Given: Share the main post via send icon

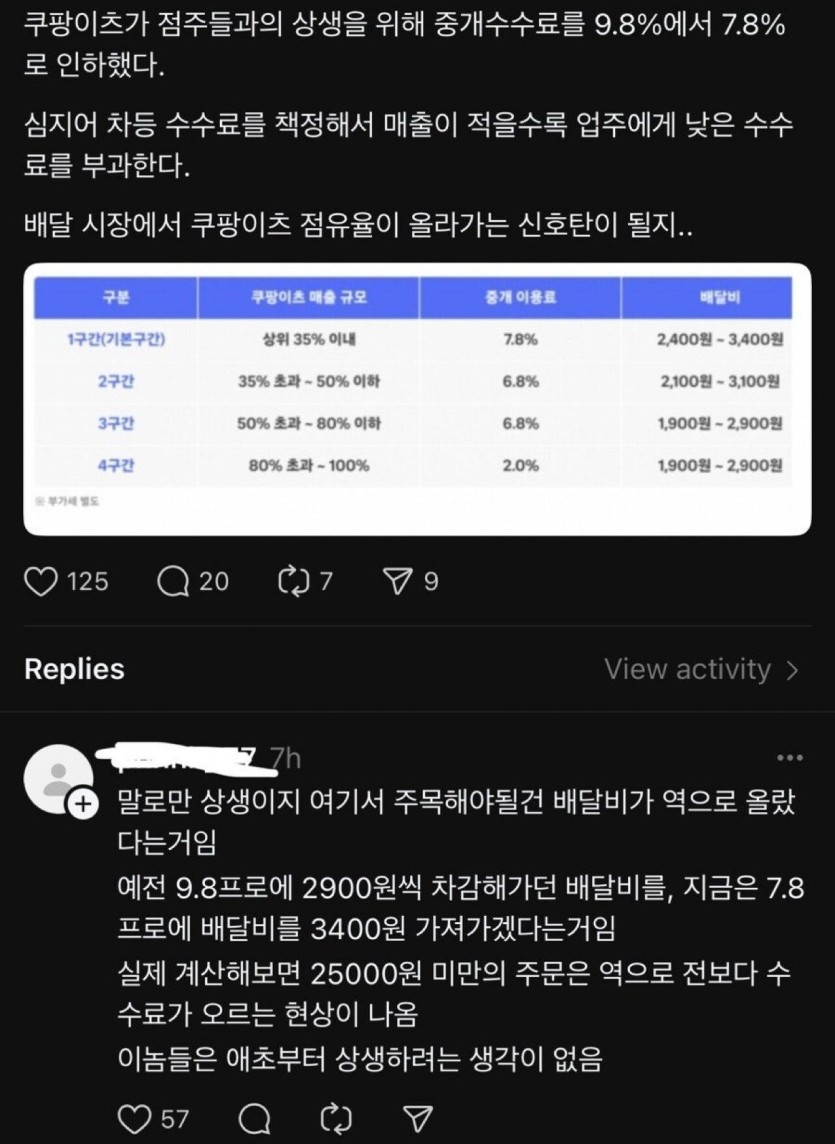Looking at the screenshot, I should click(398, 581).
